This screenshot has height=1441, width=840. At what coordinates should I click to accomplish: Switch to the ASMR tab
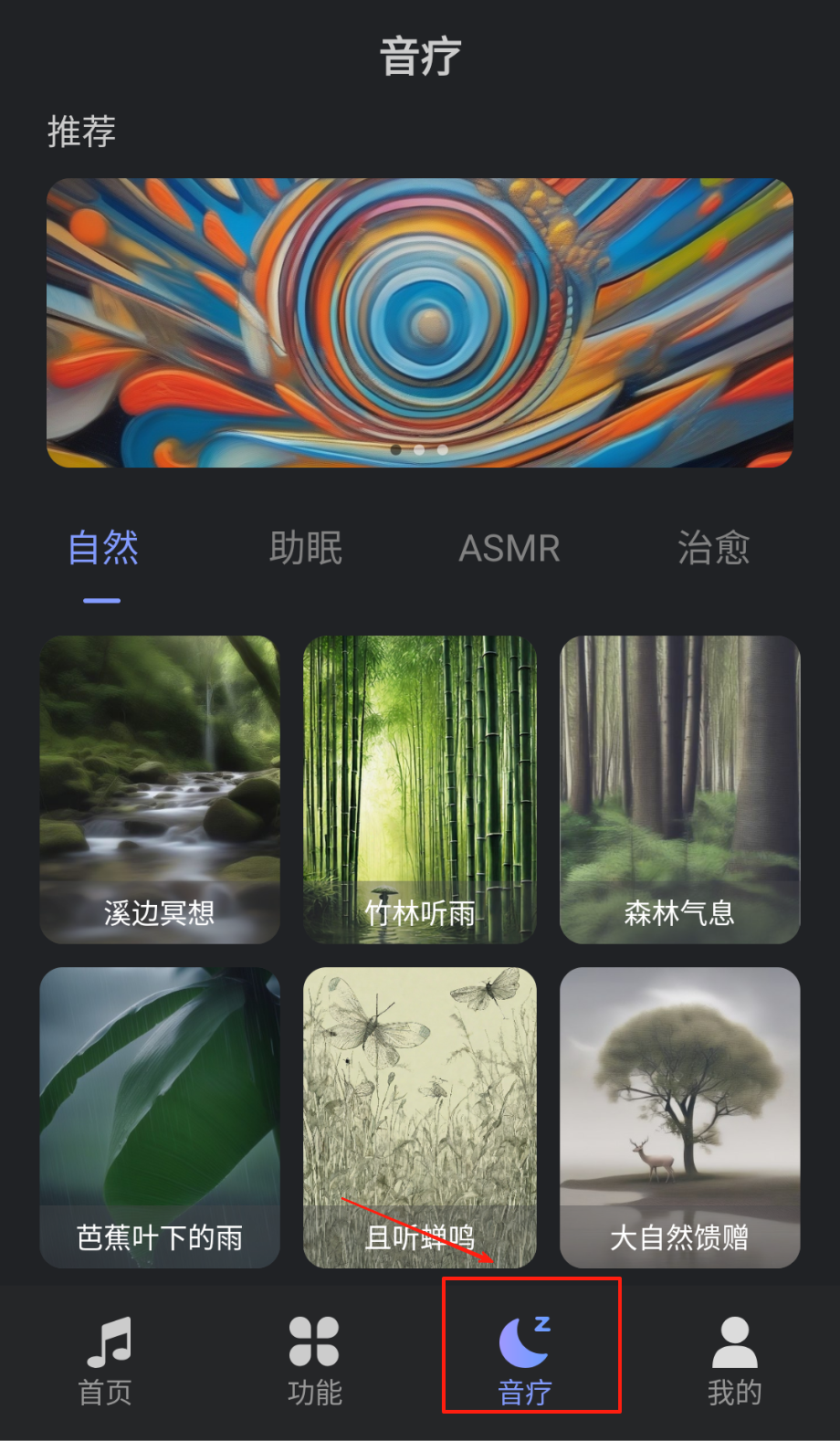click(x=509, y=549)
